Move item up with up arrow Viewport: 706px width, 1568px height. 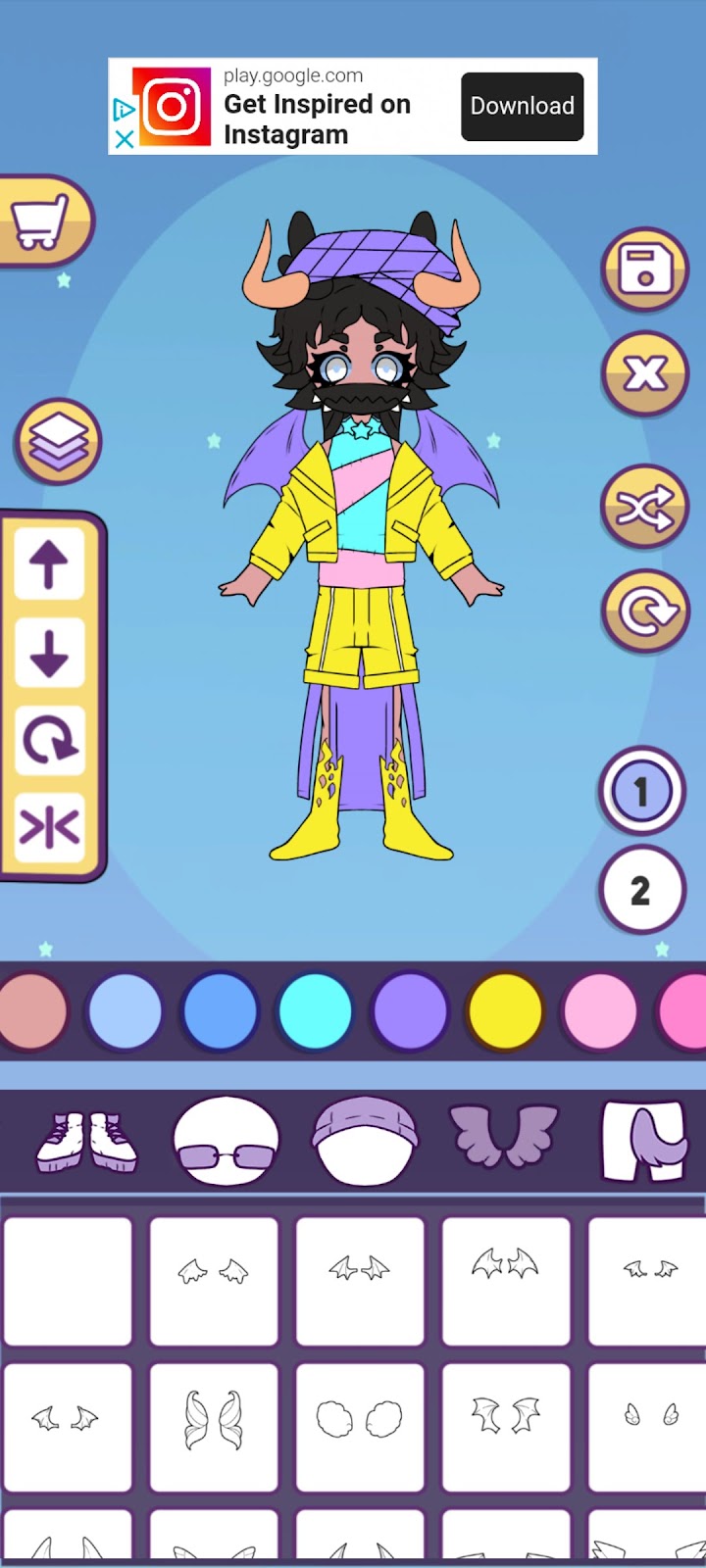[49, 565]
